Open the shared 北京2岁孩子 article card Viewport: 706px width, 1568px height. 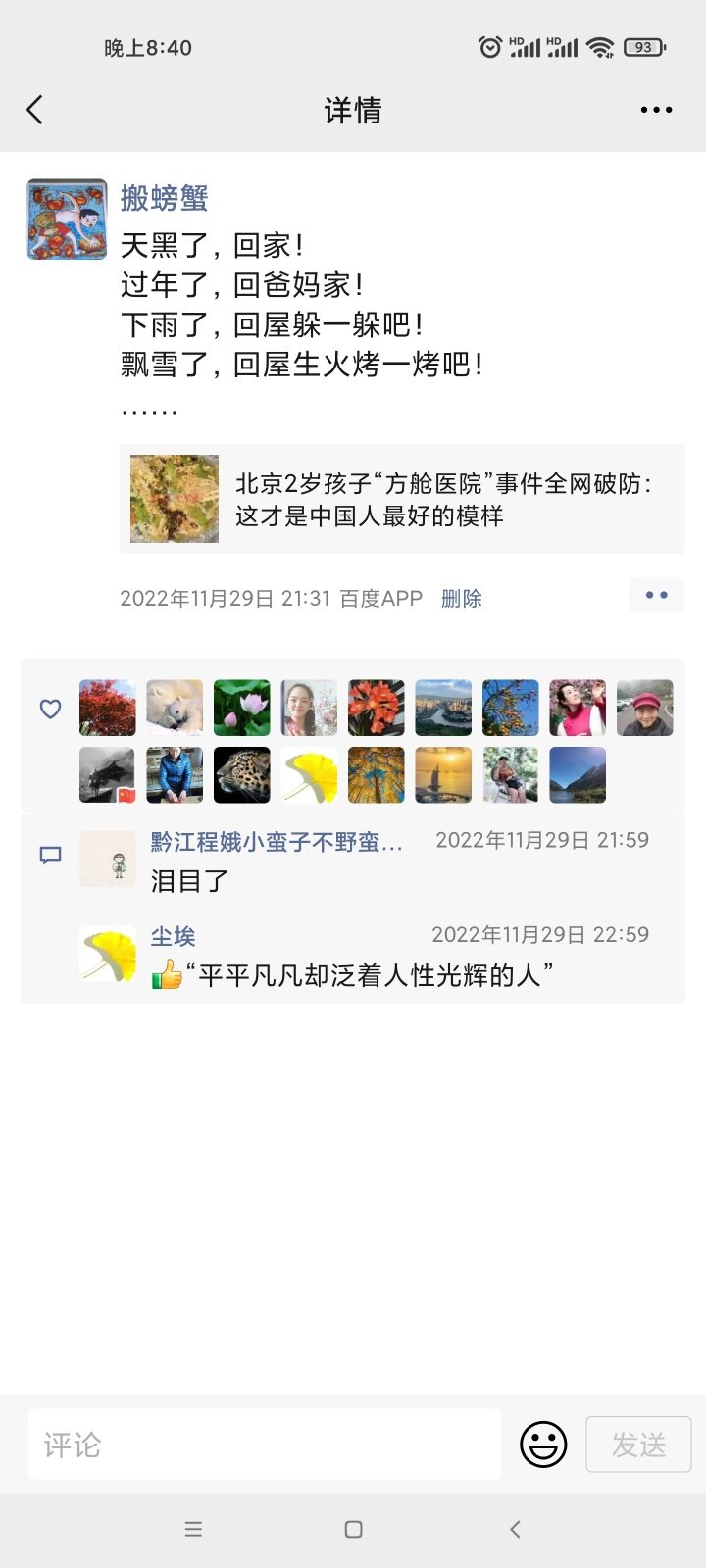pyautogui.click(x=402, y=499)
